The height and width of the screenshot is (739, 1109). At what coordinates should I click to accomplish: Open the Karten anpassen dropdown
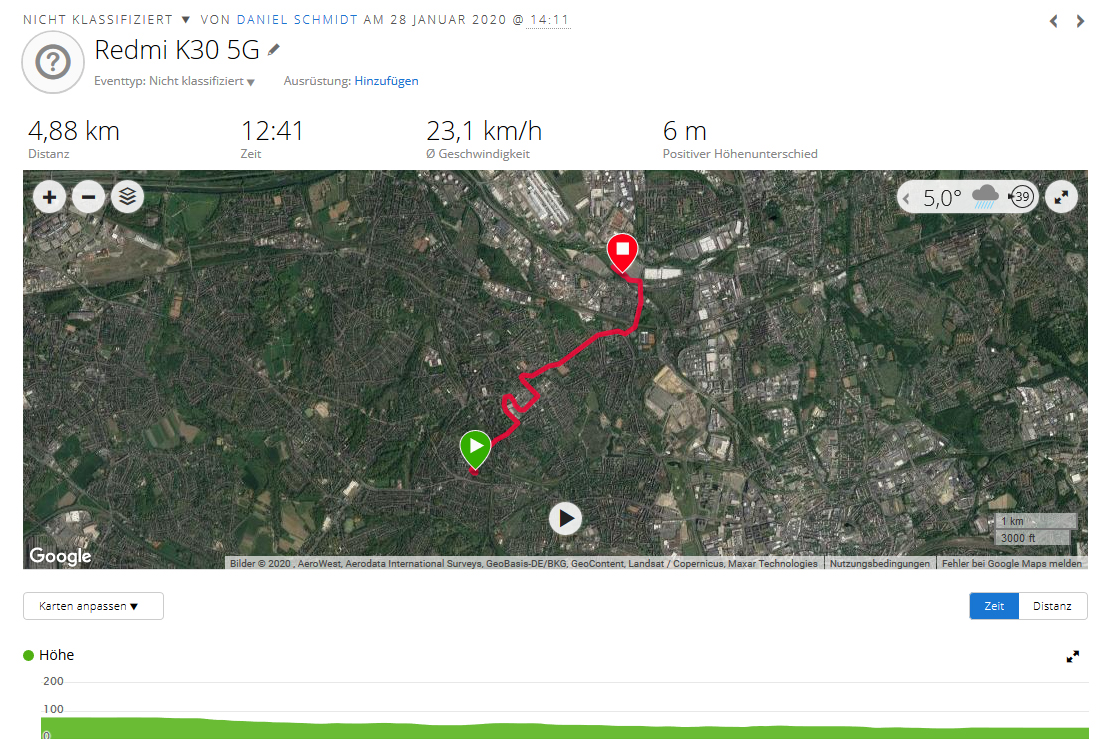coord(93,606)
